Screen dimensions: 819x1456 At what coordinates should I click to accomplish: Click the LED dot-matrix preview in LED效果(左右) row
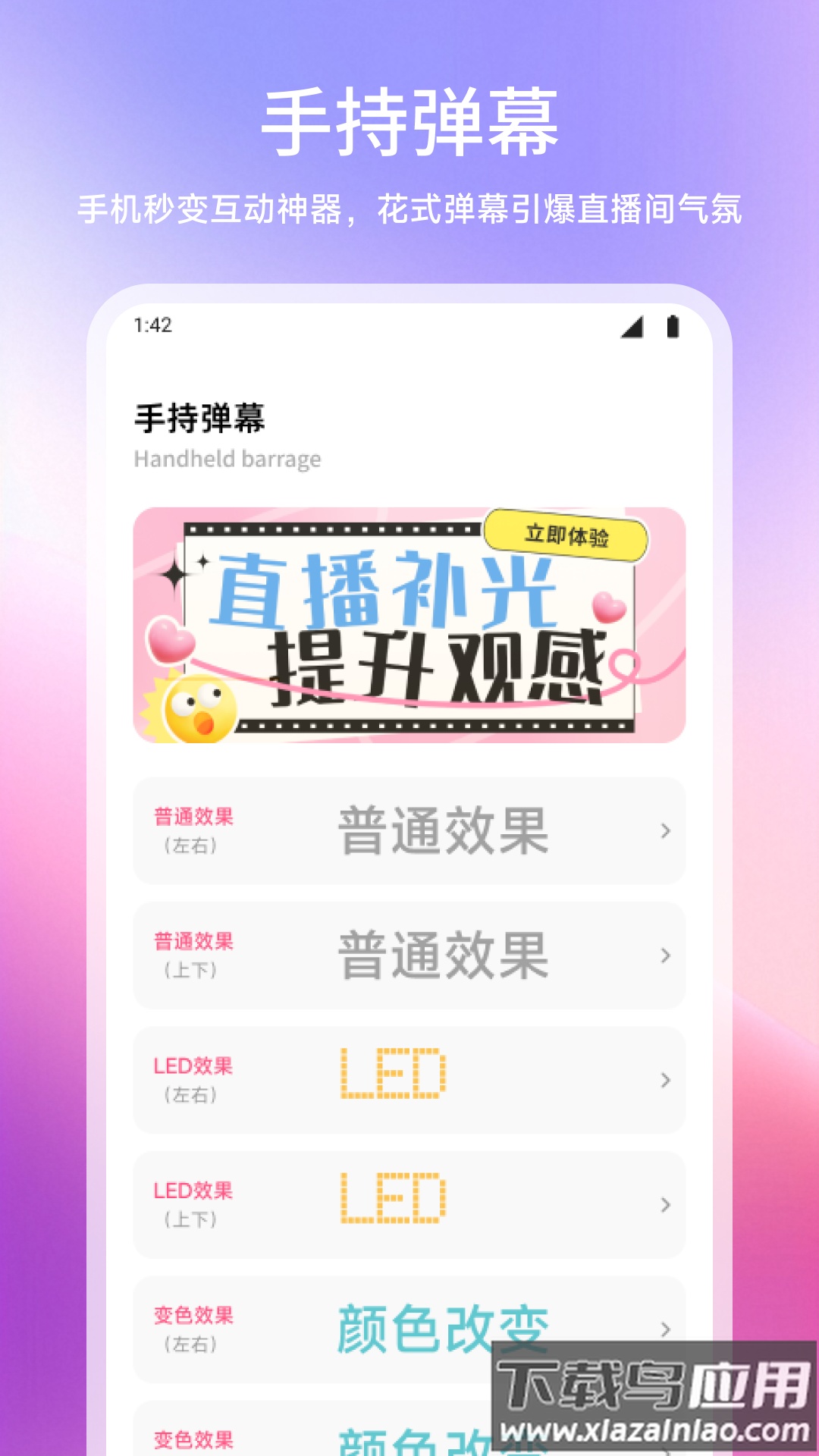point(394,1073)
